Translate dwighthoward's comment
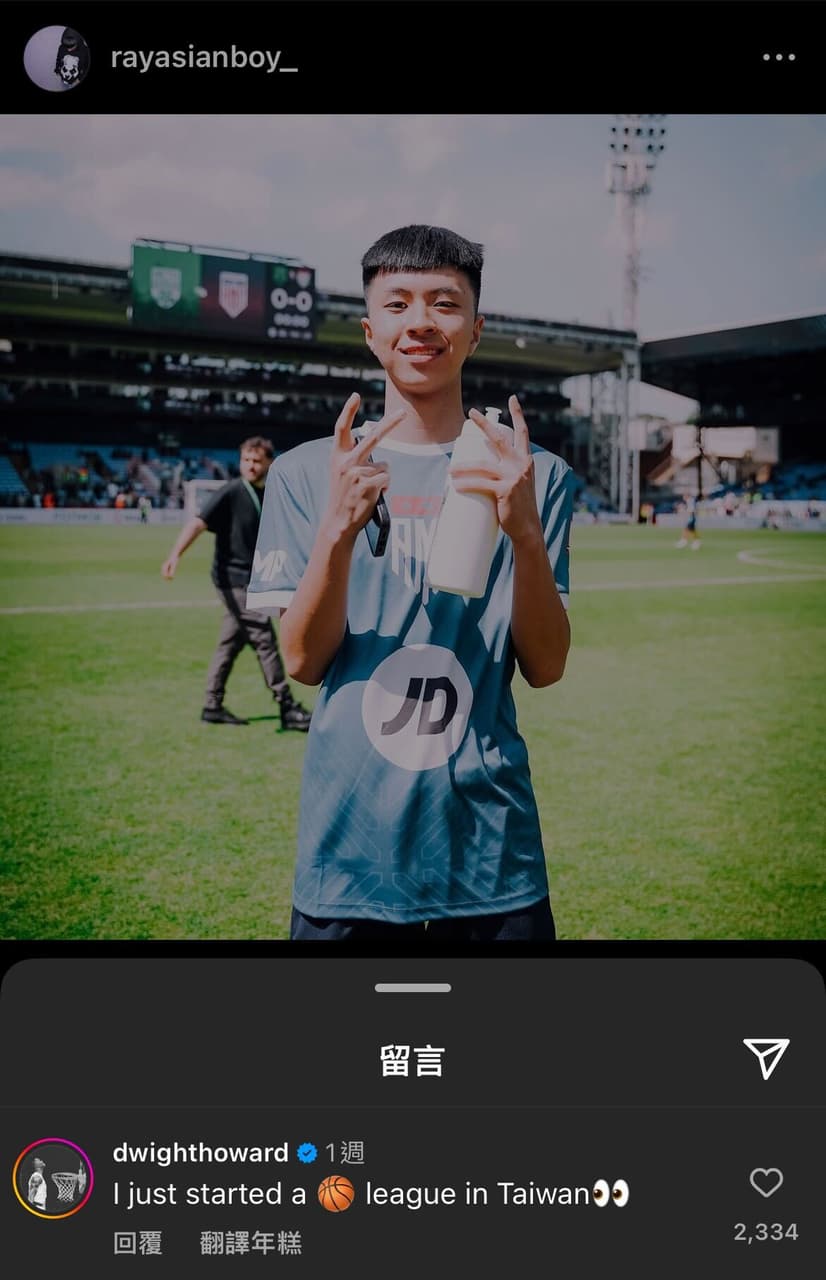 coord(250,1243)
